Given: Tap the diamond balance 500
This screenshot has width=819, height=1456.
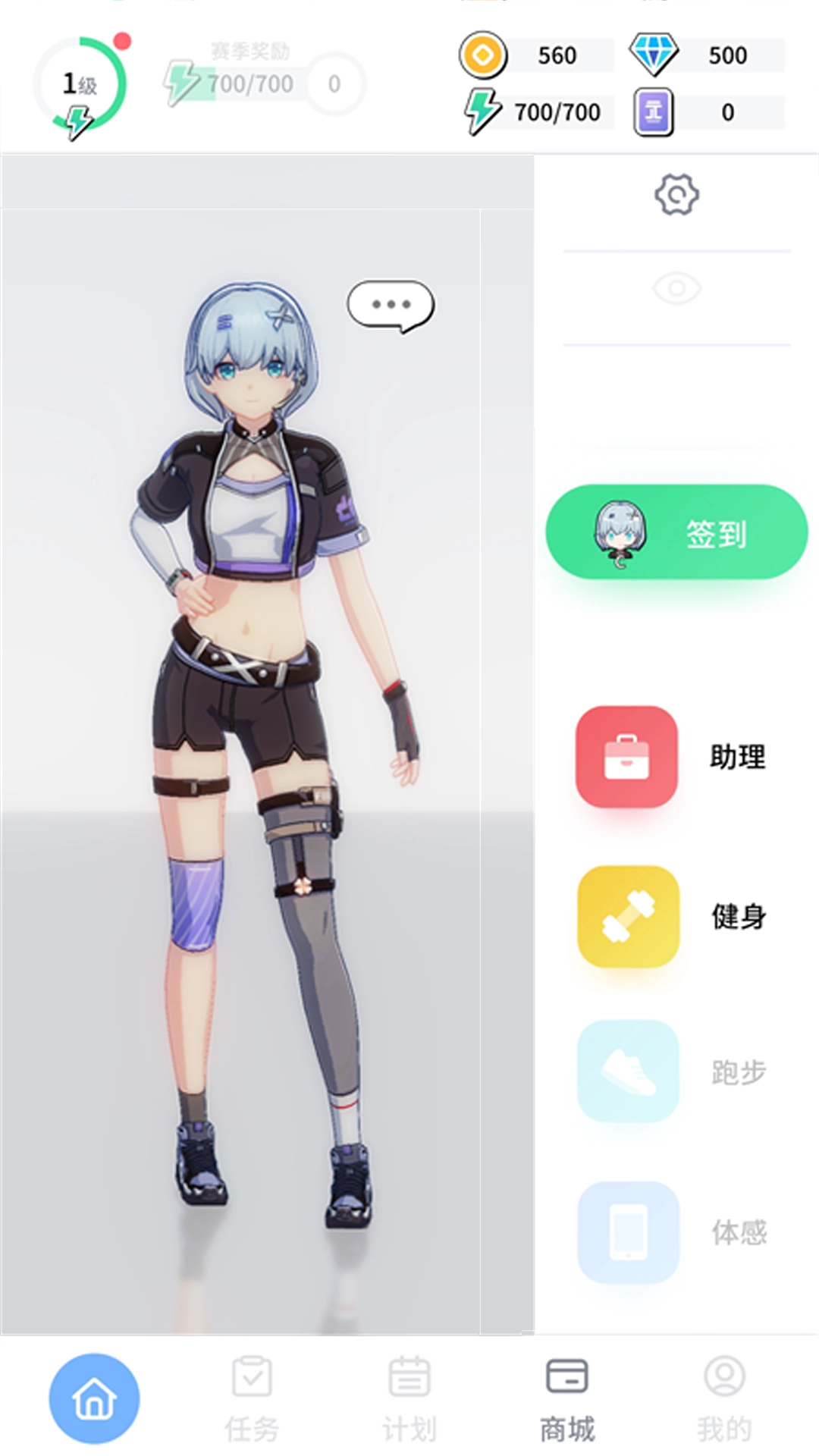Looking at the screenshot, I should pyautogui.click(x=707, y=55).
